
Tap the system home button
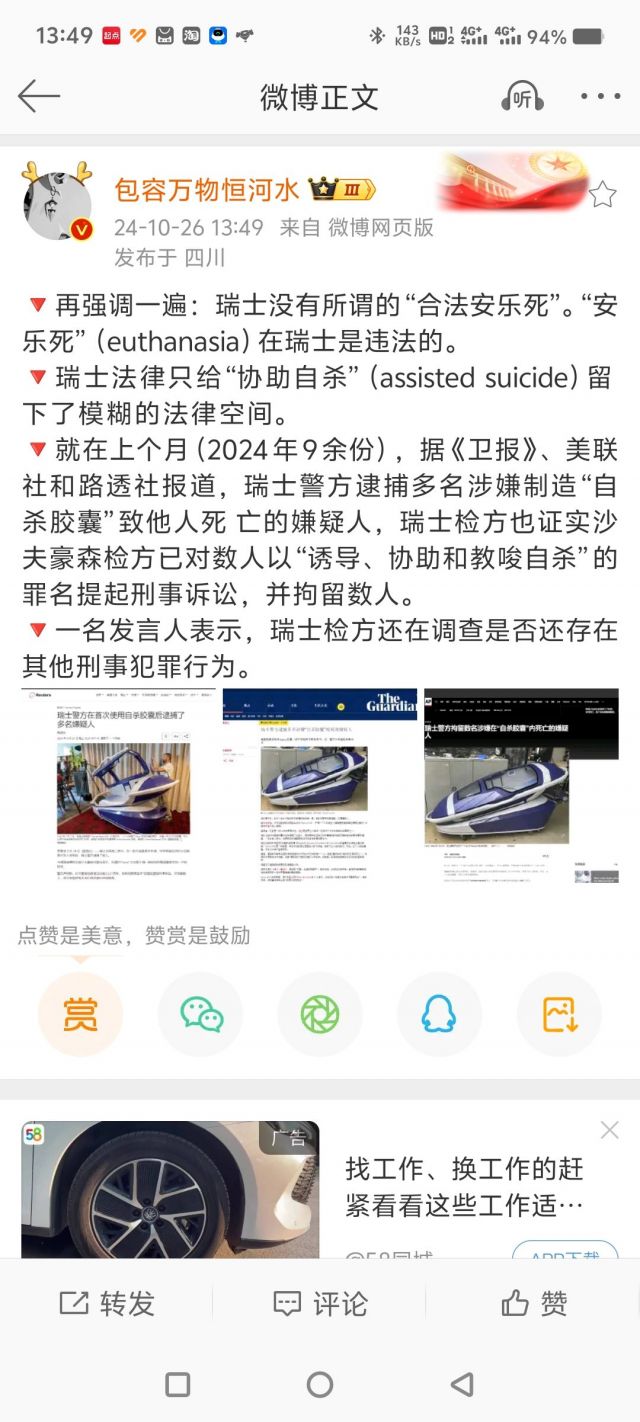point(320,1384)
